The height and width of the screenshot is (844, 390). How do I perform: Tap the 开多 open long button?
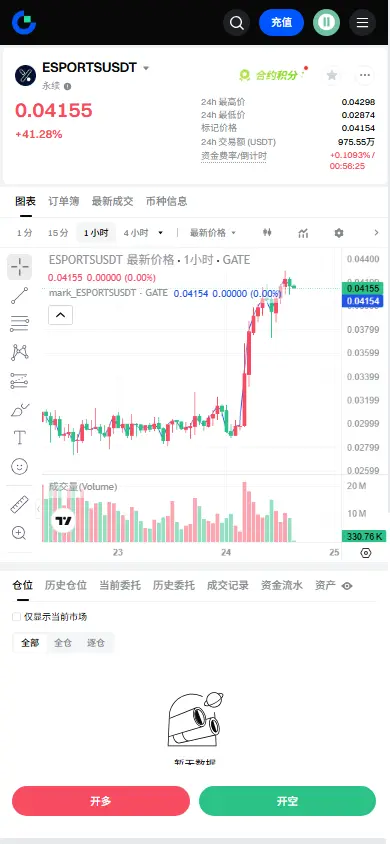[x=101, y=801]
